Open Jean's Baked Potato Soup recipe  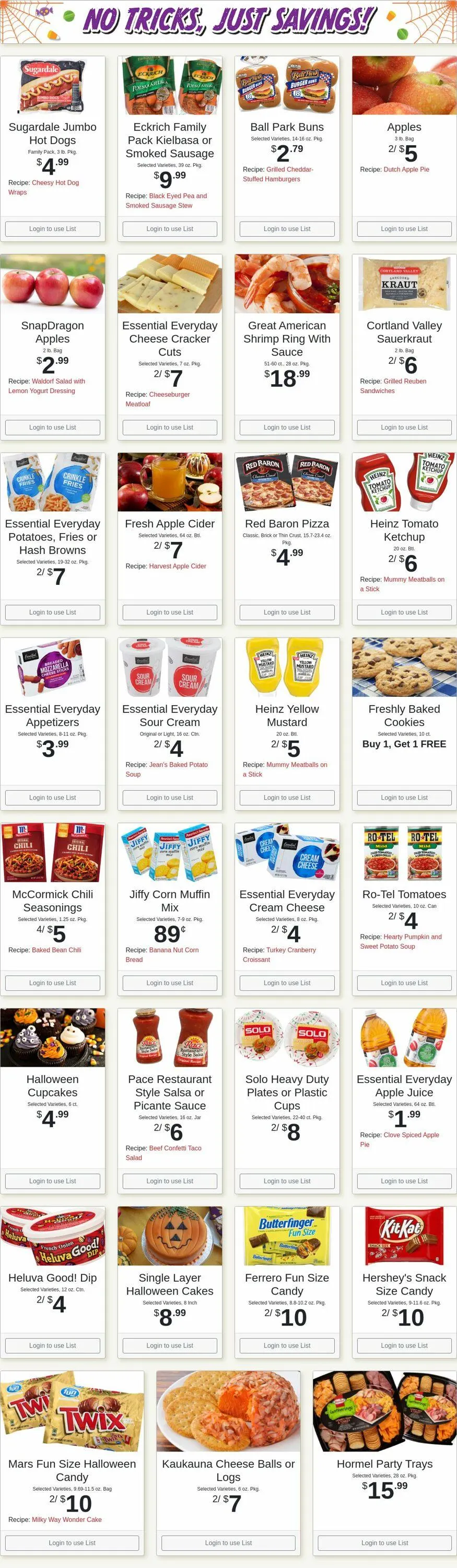(178, 765)
